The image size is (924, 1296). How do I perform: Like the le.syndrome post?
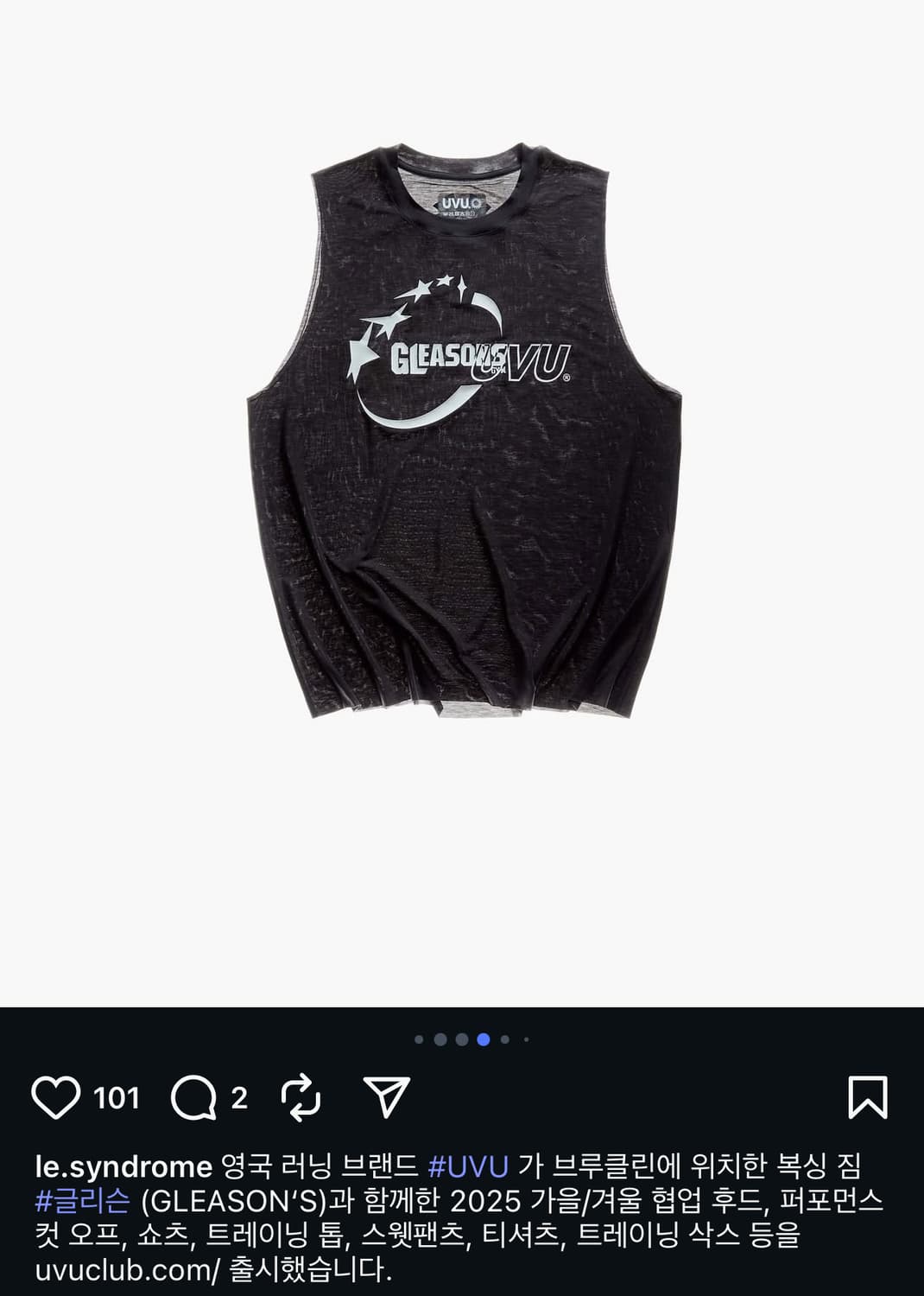pos(56,1097)
